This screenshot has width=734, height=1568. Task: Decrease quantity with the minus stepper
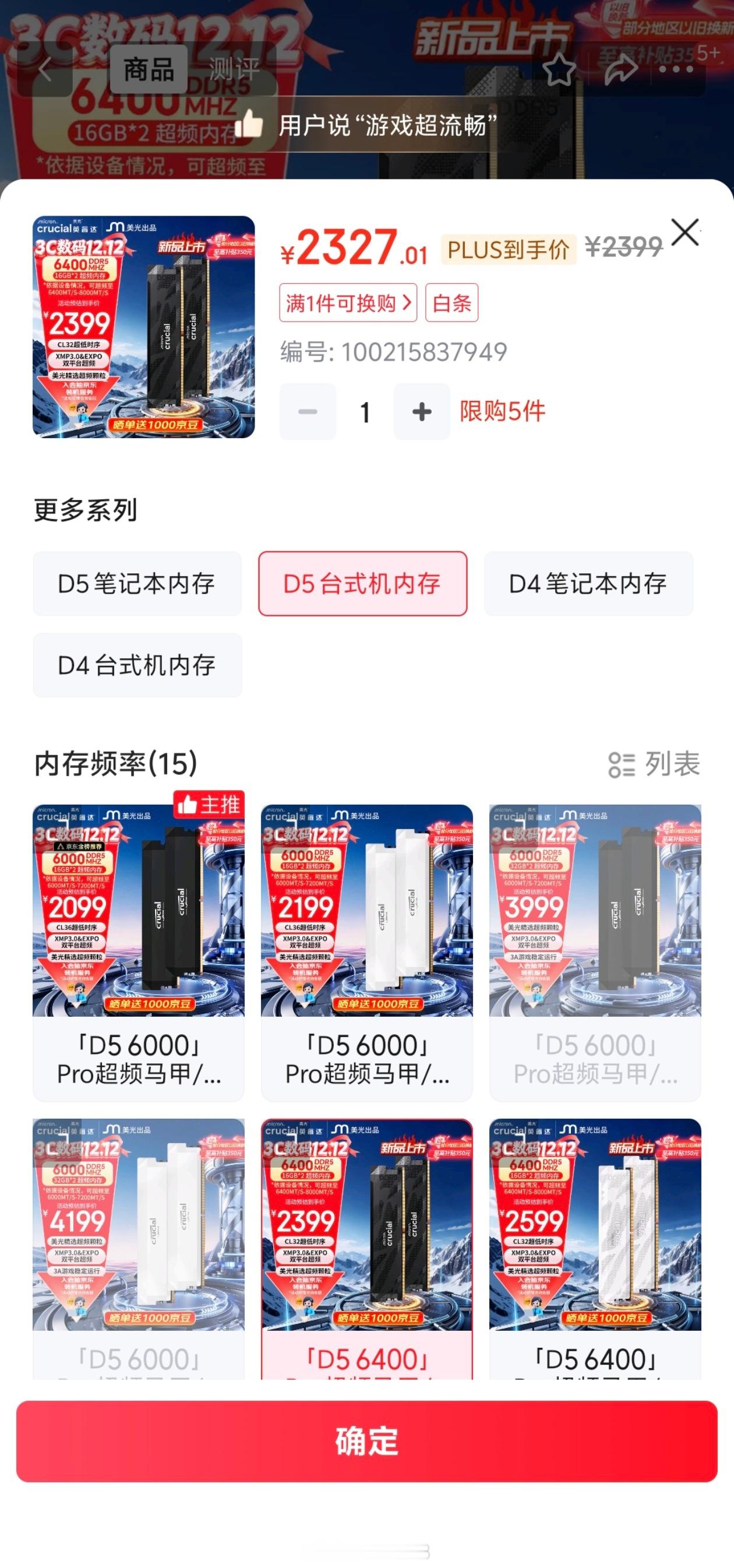click(x=308, y=411)
